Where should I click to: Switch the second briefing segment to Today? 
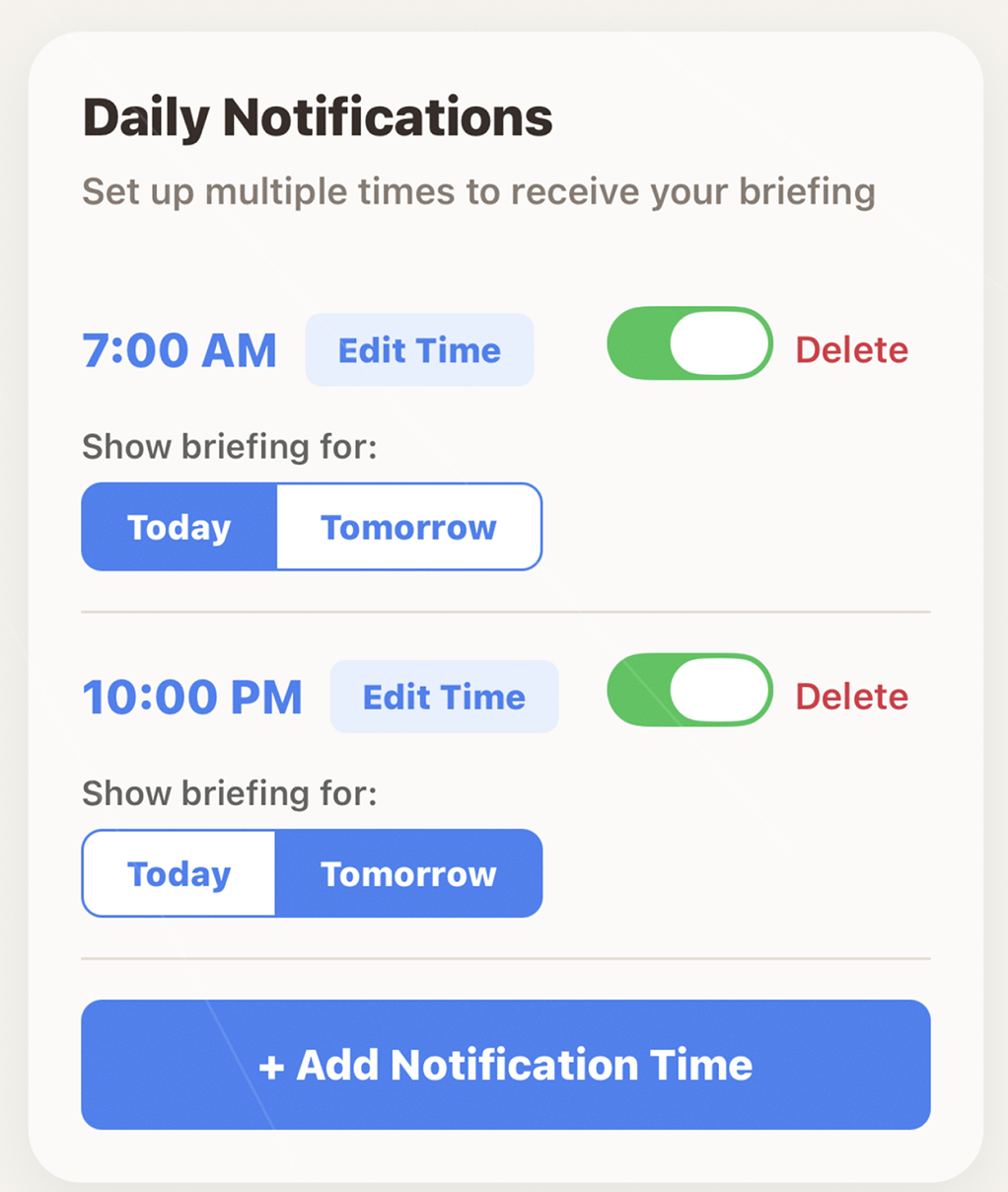(179, 873)
